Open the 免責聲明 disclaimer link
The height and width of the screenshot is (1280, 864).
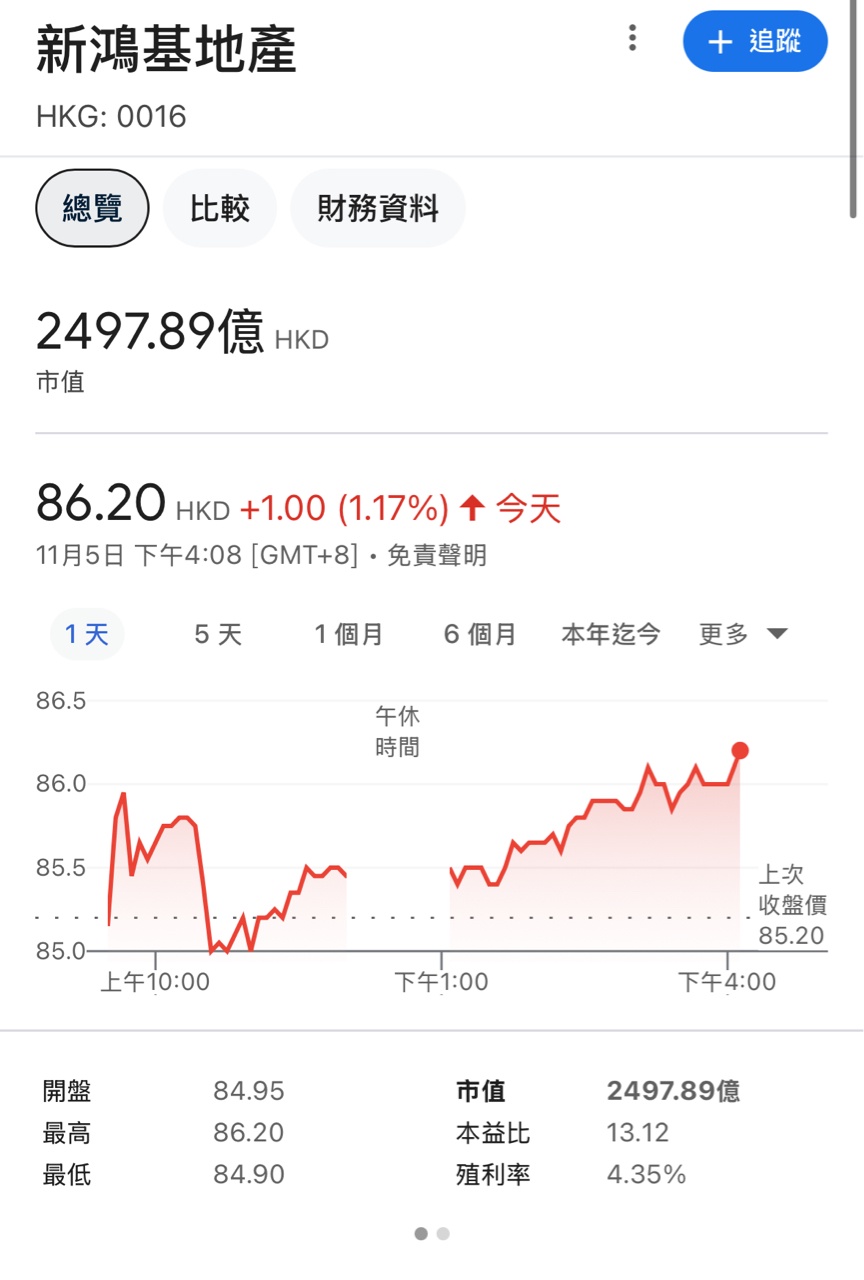pyautogui.click(x=437, y=555)
